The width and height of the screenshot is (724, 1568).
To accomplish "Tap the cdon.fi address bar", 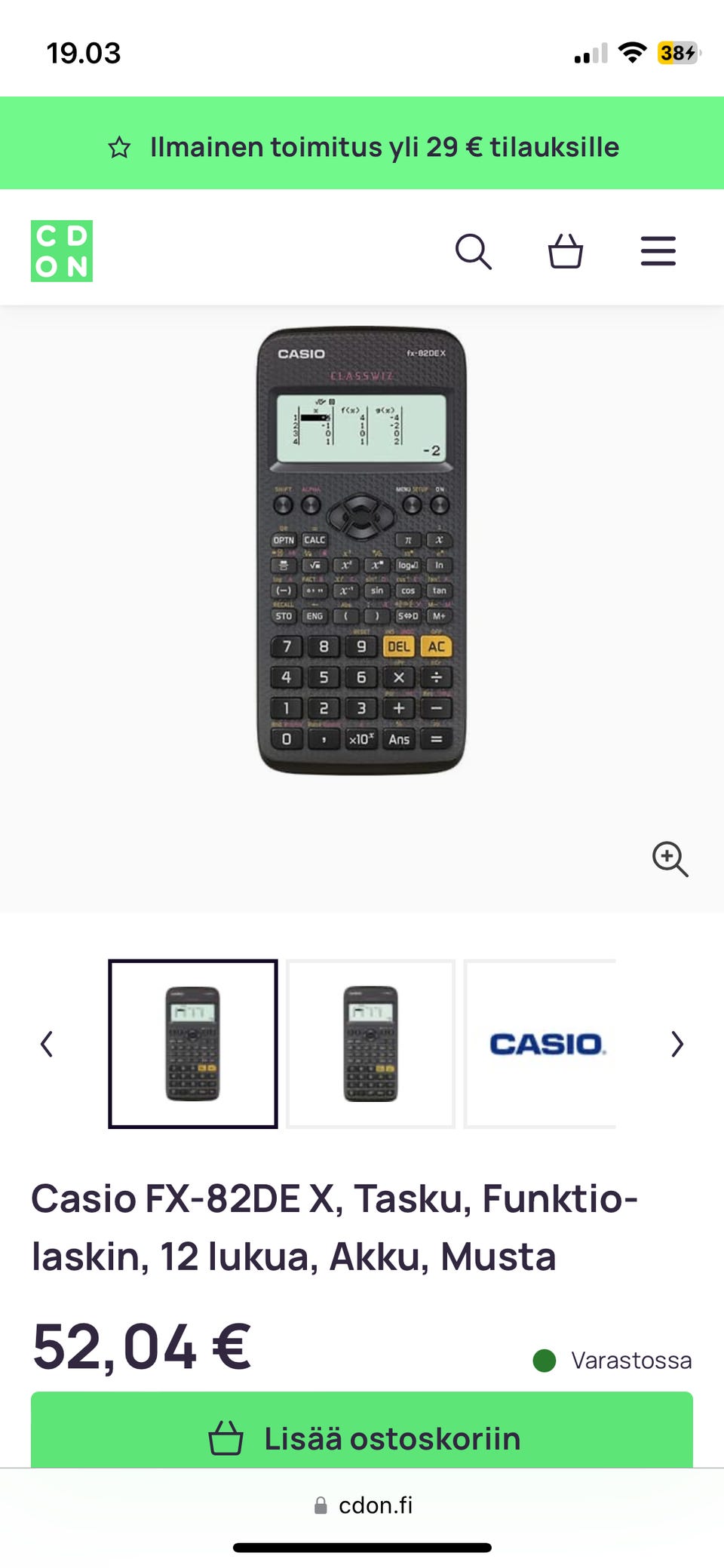I will point(364,1505).
